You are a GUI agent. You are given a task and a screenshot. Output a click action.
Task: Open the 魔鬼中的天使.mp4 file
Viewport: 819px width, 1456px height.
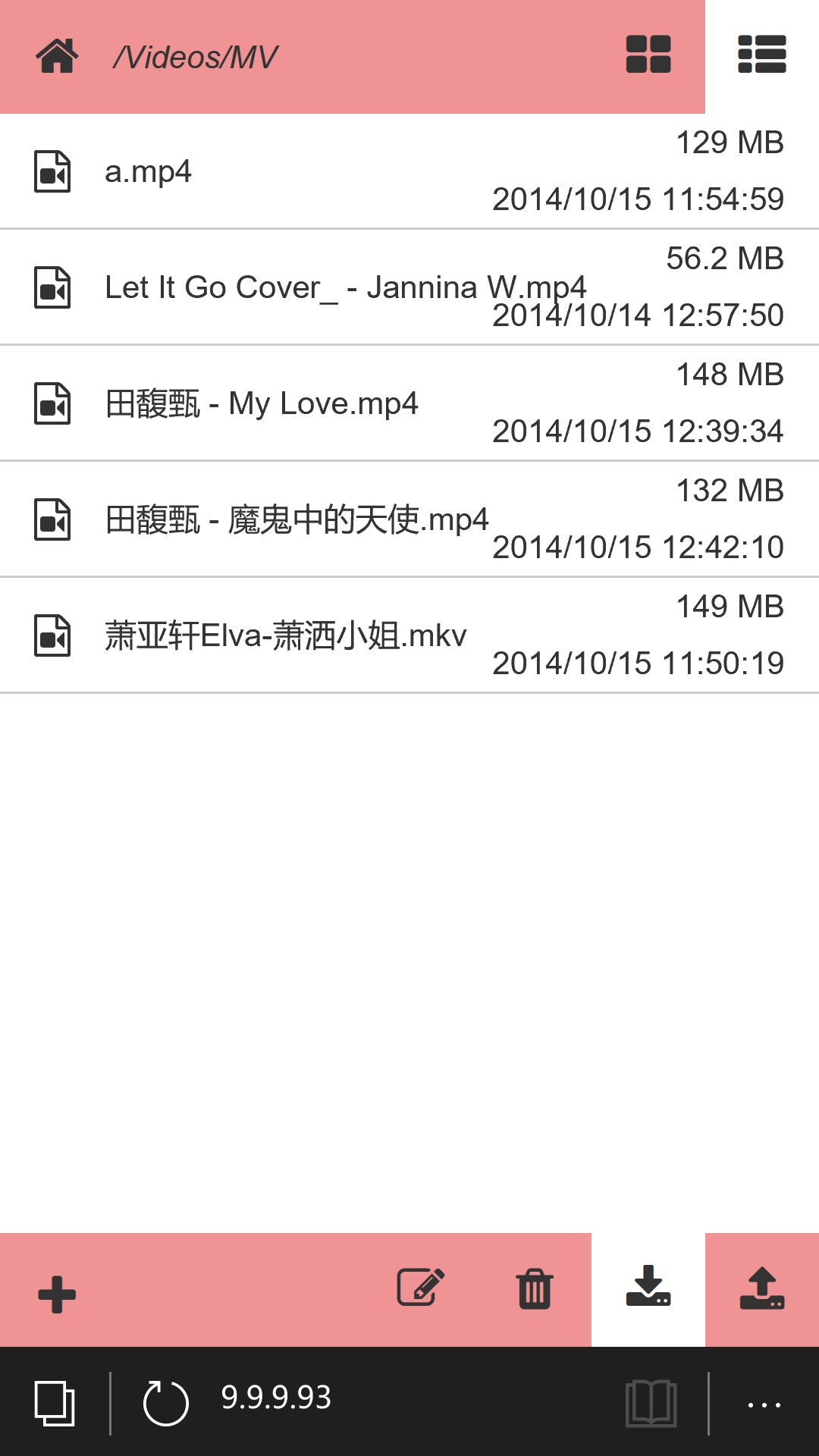tap(297, 520)
